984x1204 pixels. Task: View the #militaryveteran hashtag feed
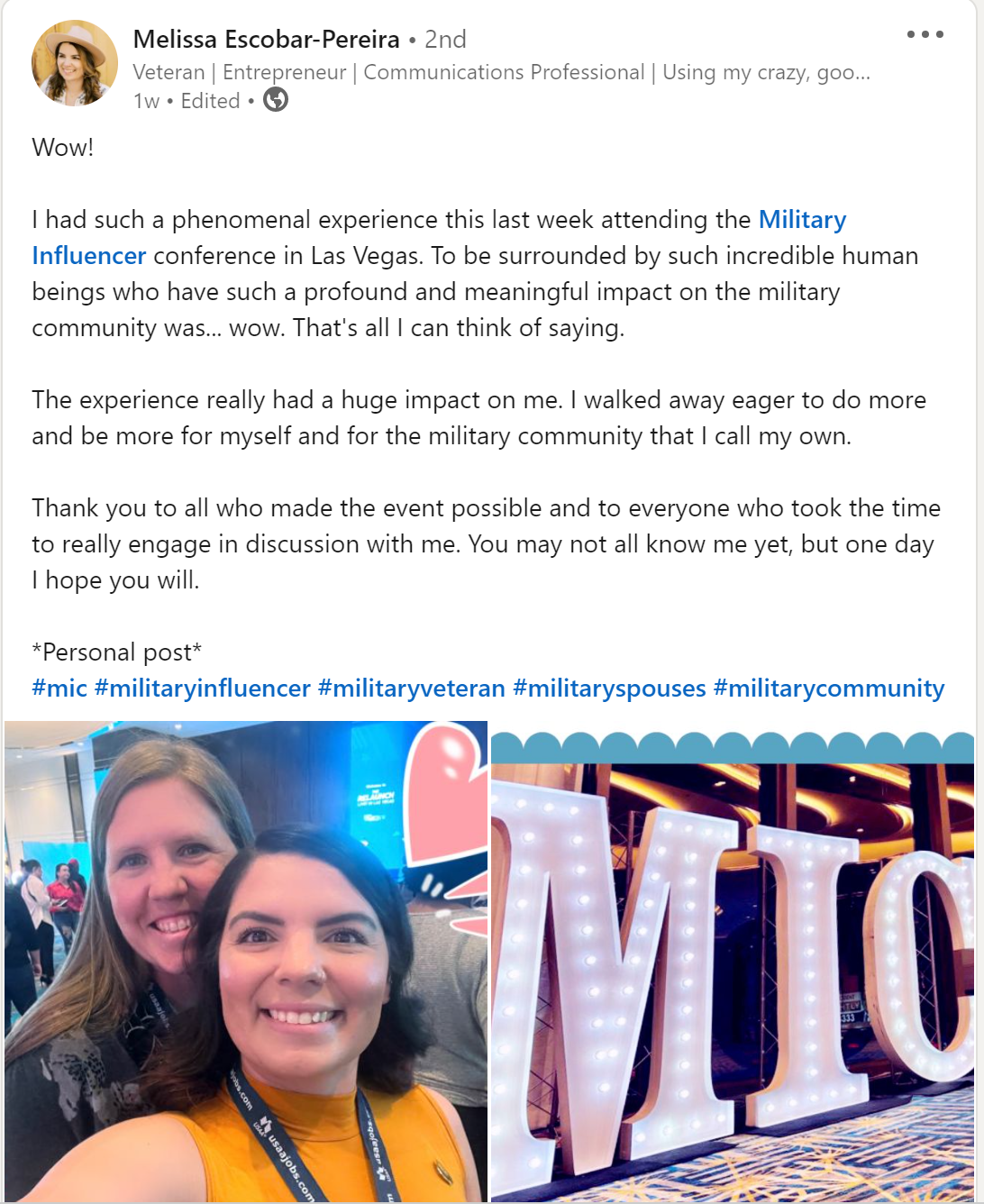click(412, 689)
